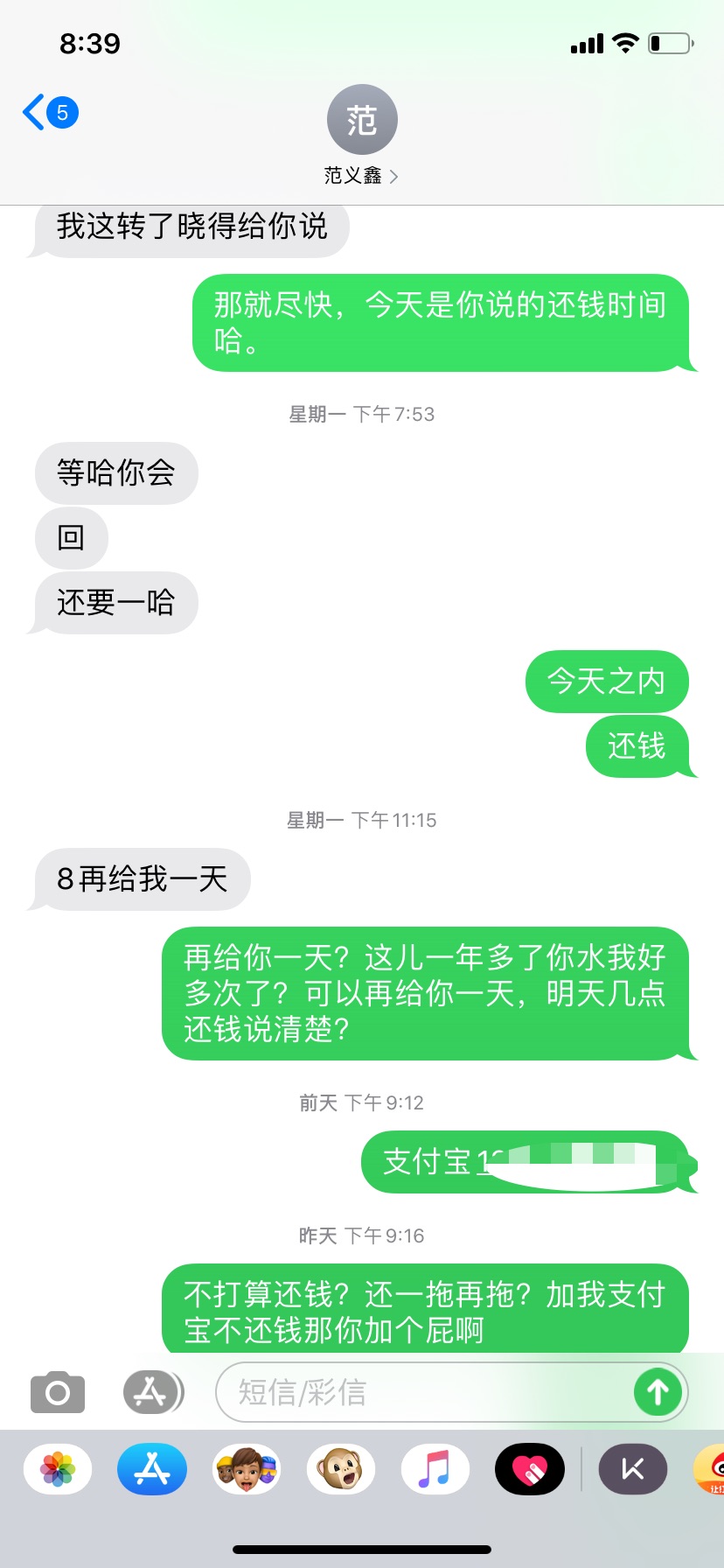This screenshot has height=1568, width=724.
Task: Open the camera to attach a photo
Action: pos(58,1392)
